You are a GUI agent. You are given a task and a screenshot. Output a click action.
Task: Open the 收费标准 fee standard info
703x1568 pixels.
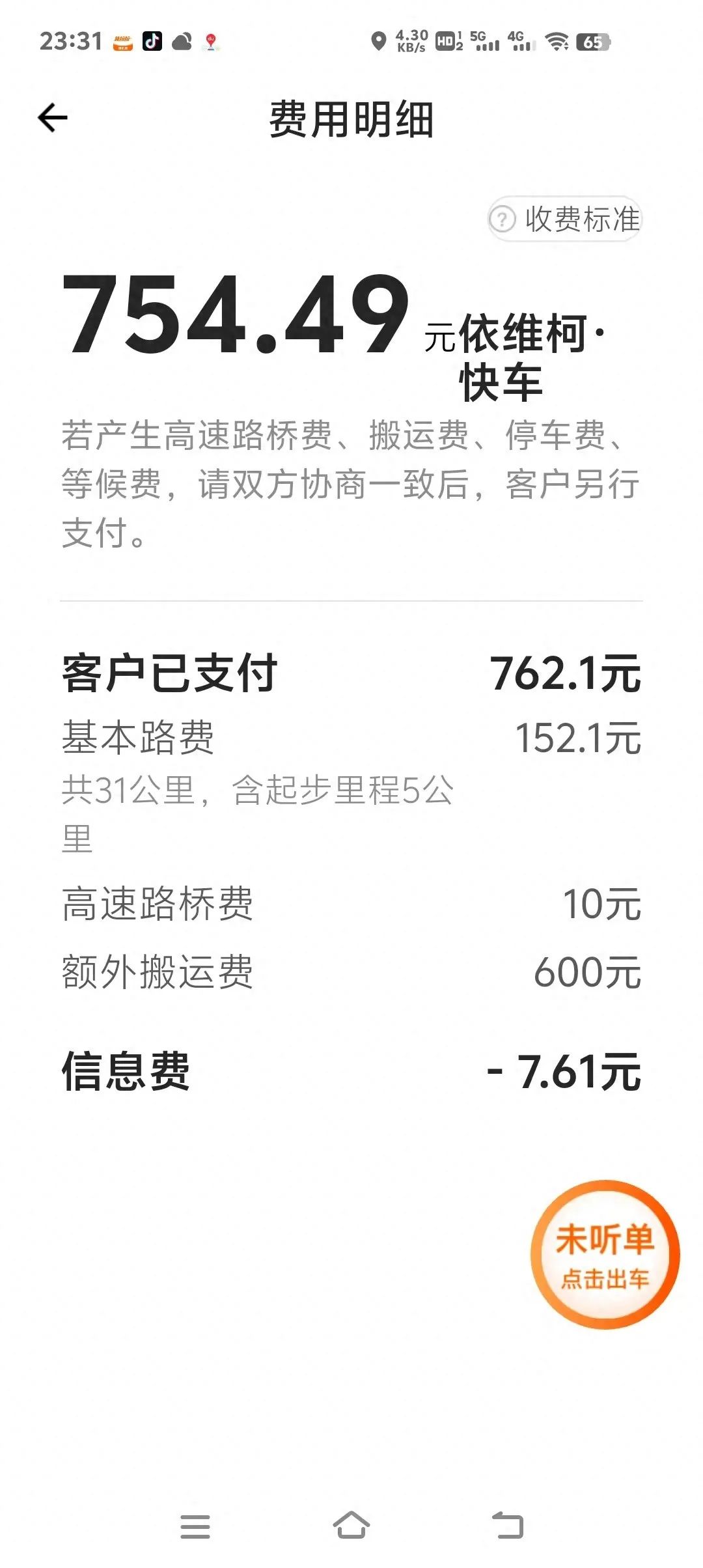[565, 219]
